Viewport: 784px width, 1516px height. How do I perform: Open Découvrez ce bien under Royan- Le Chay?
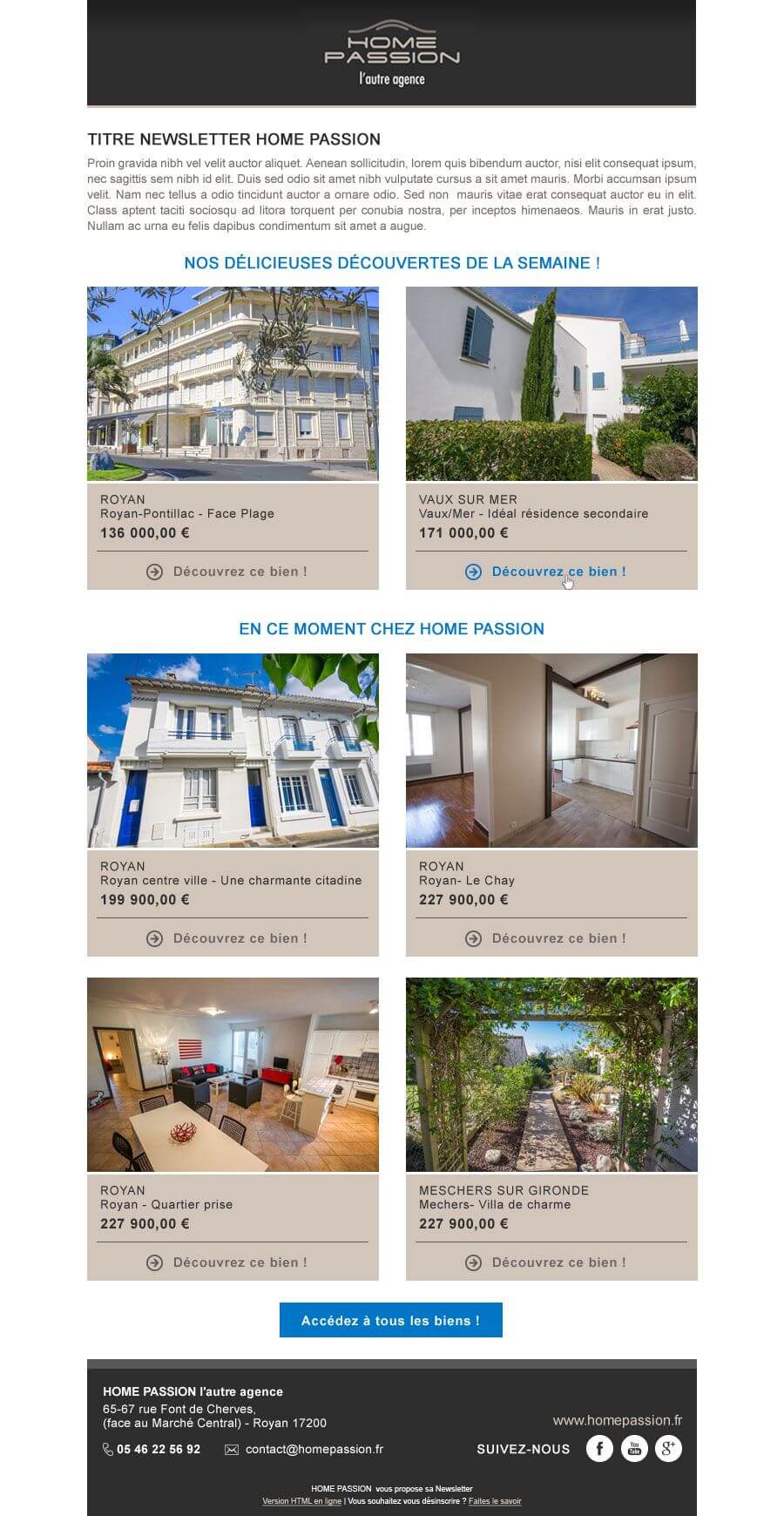(x=546, y=938)
